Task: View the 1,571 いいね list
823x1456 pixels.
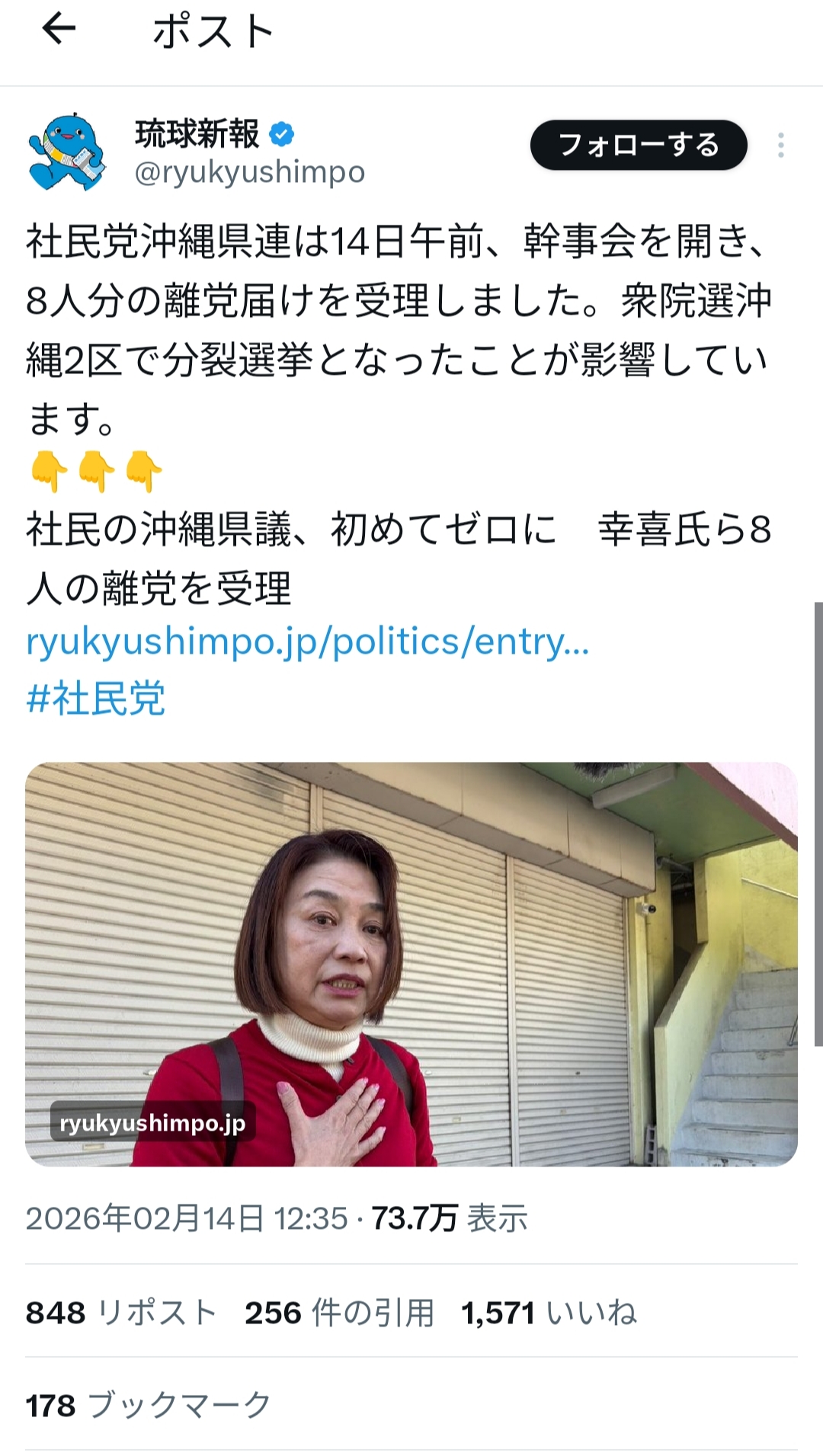Action: pyautogui.click(x=549, y=1313)
